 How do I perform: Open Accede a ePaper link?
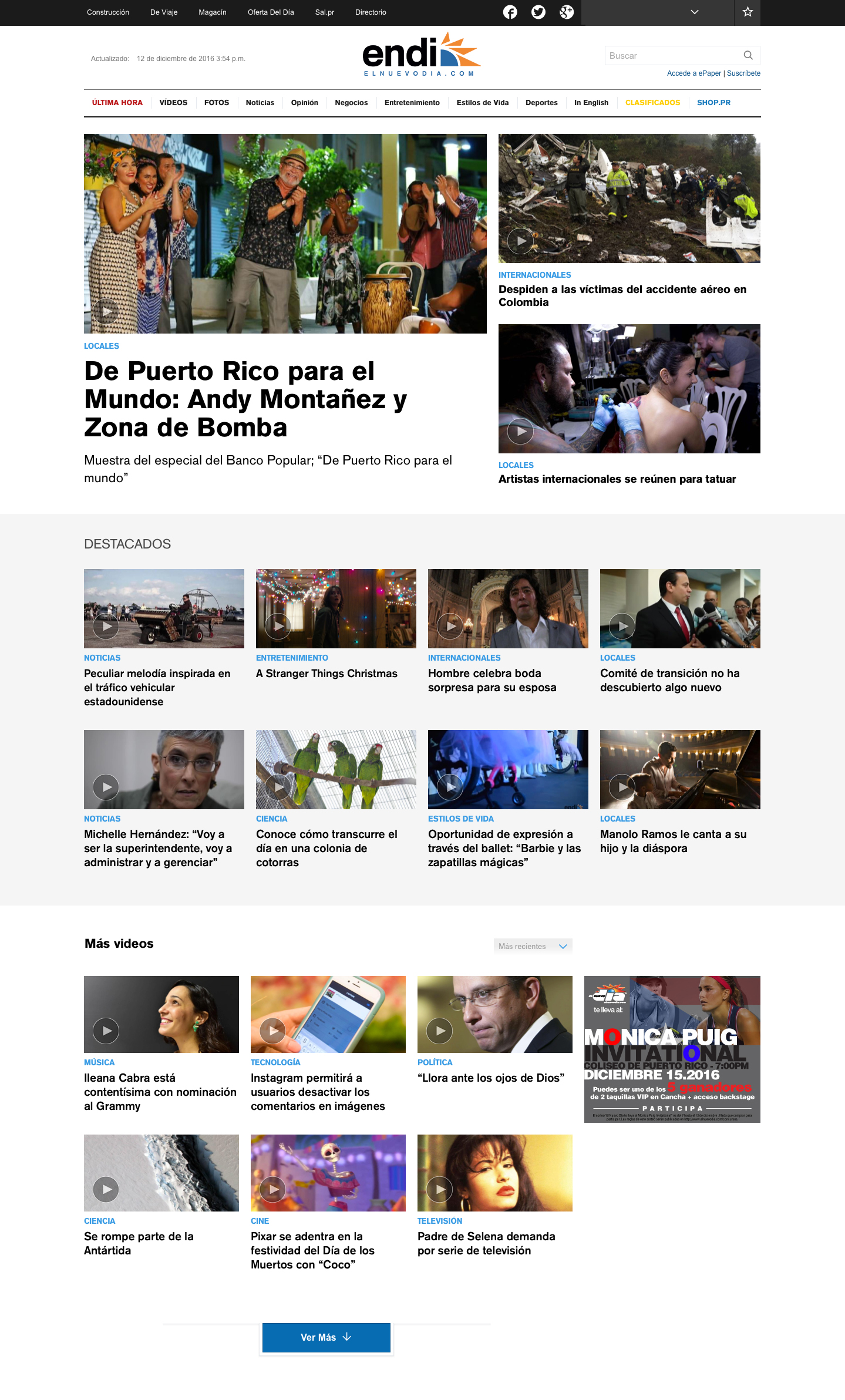693,73
